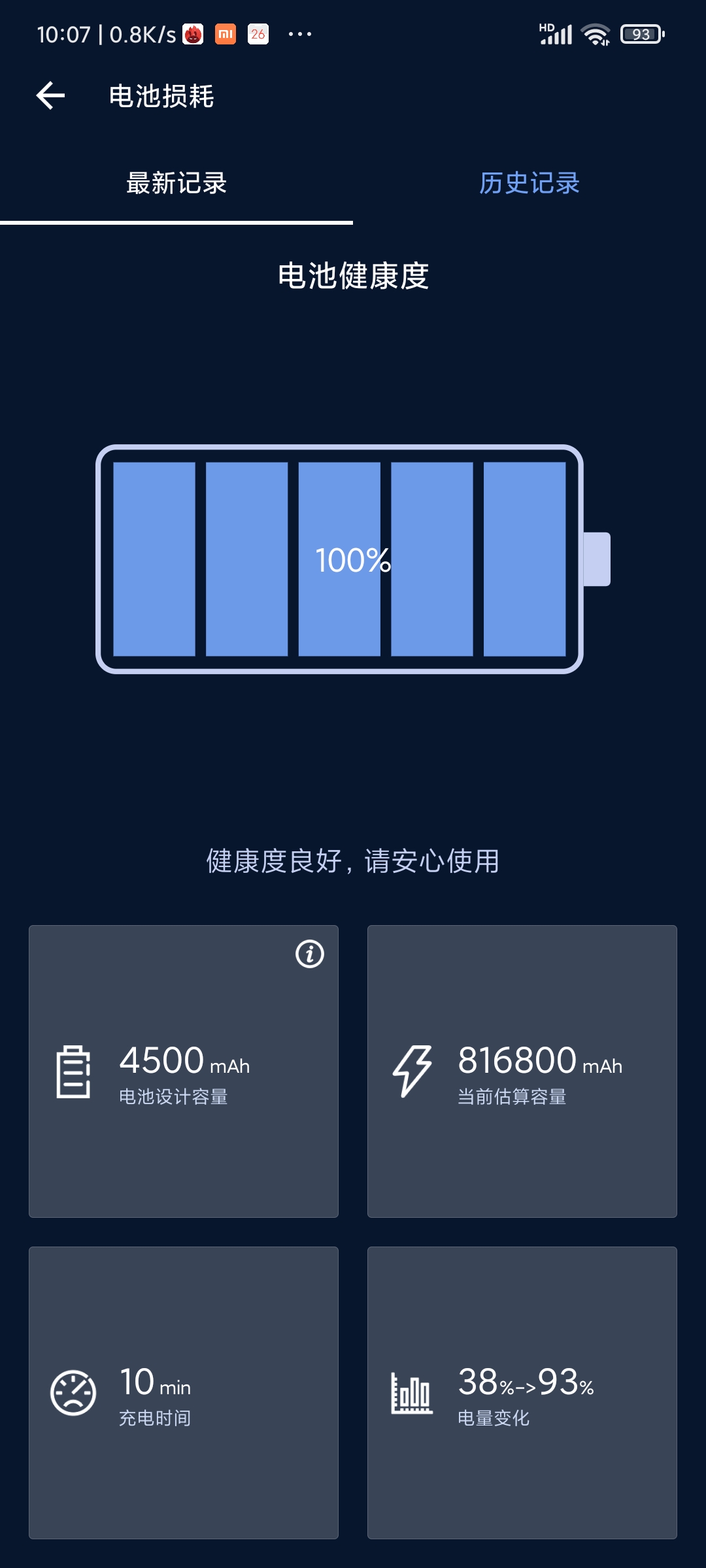706x1568 pixels.
Task: Switch to the 历史记录 tab
Action: [x=529, y=184]
